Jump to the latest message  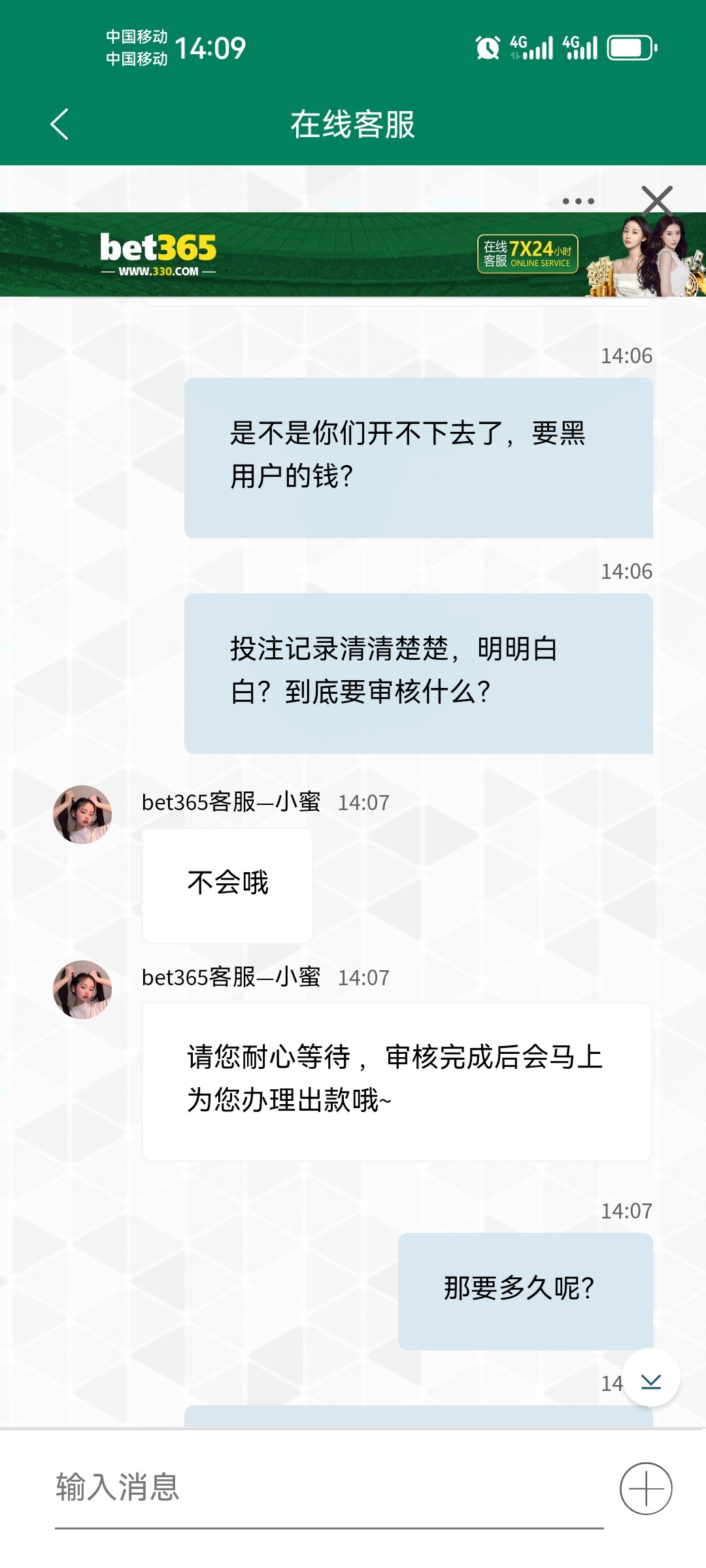(x=651, y=1377)
